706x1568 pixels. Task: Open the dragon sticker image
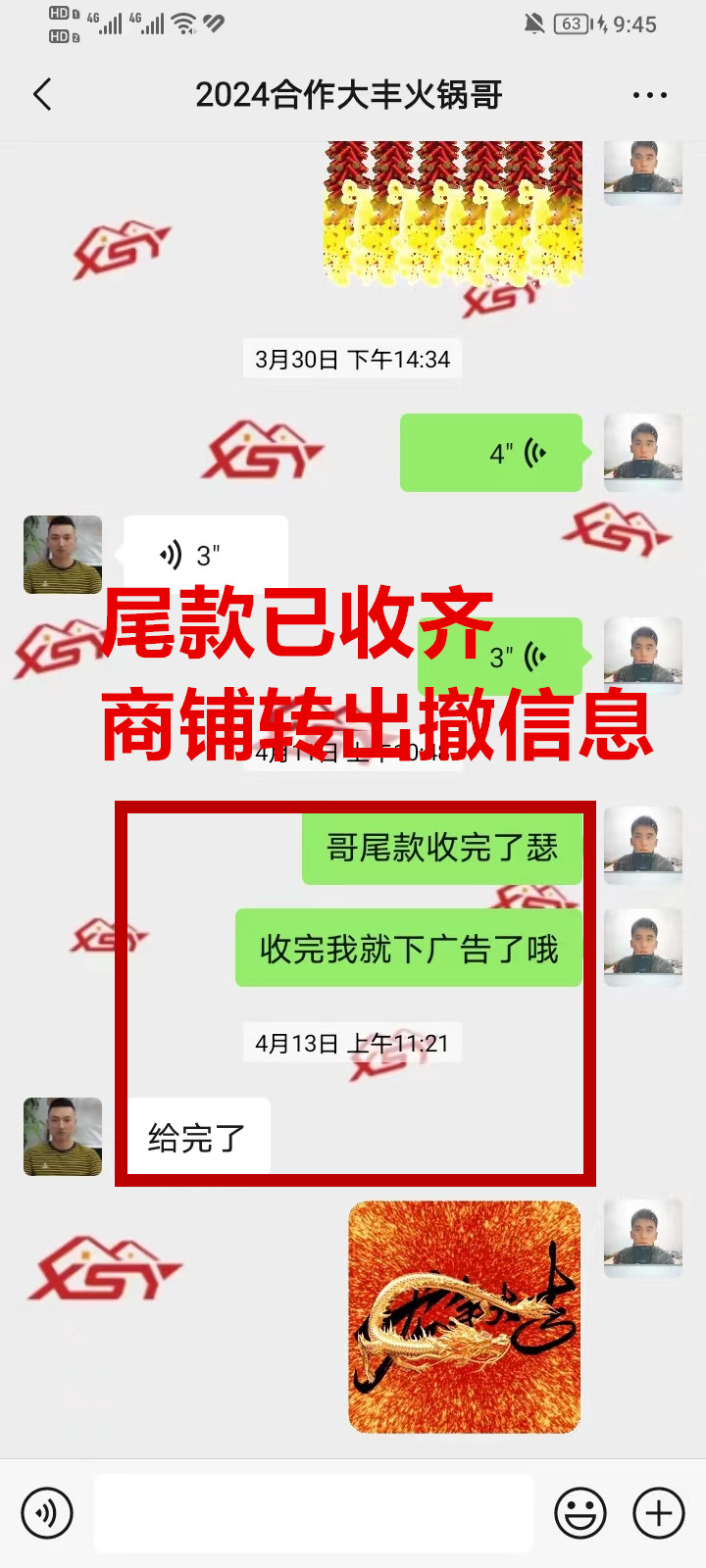coord(465,1317)
